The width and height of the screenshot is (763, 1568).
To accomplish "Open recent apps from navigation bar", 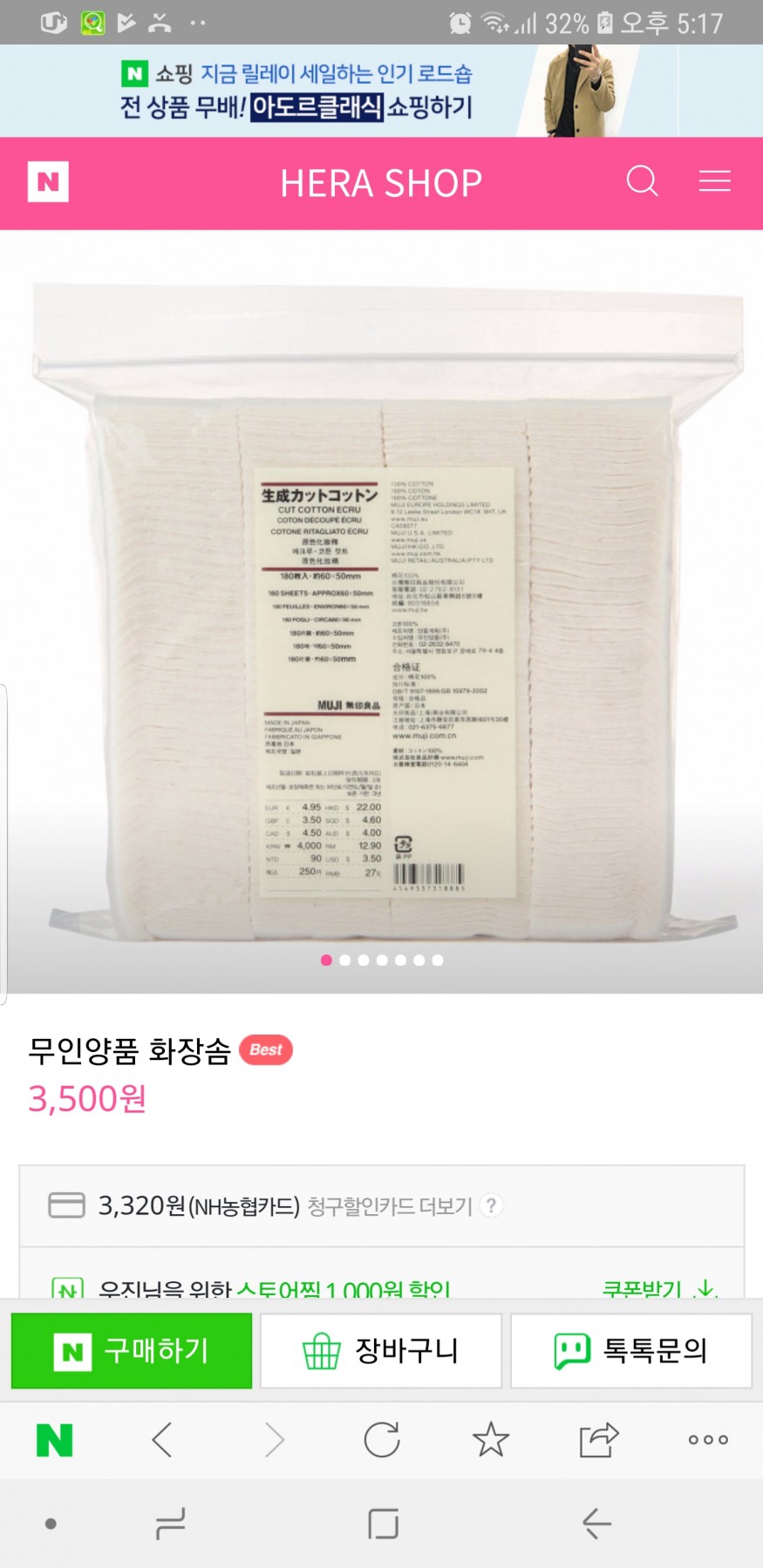I will click(170, 1524).
